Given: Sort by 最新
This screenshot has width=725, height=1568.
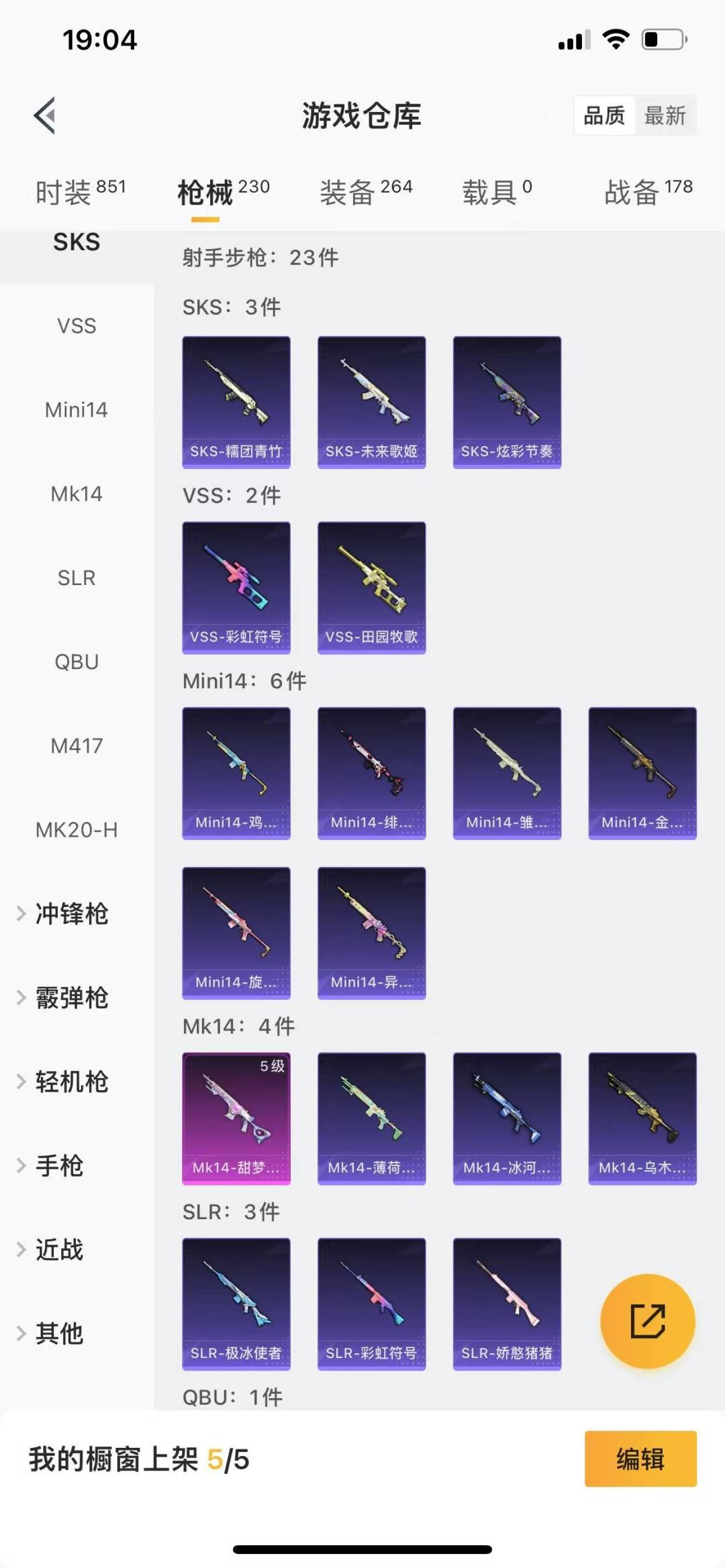Looking at the screenshot, I should coord(665,115).
